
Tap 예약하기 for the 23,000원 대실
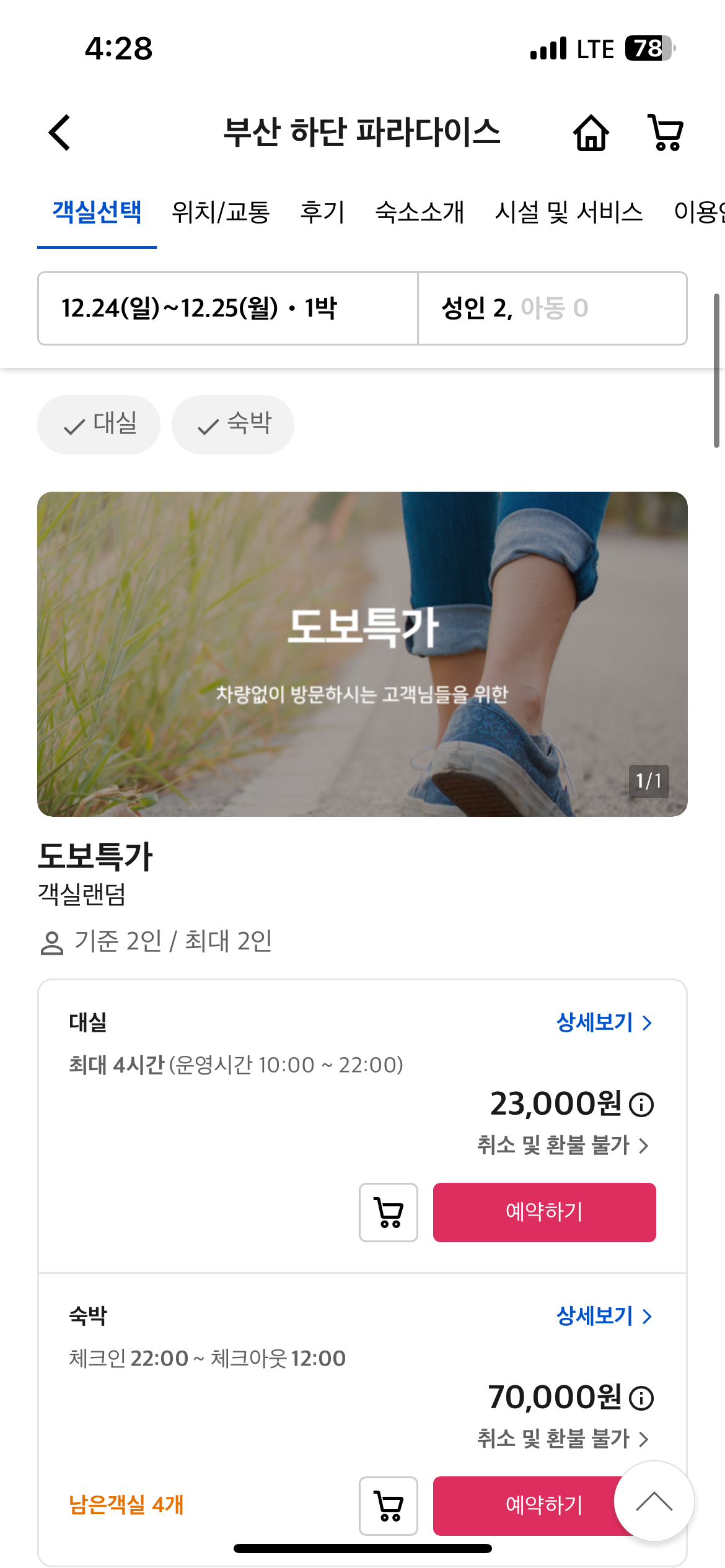click(x=544, y=1212)
